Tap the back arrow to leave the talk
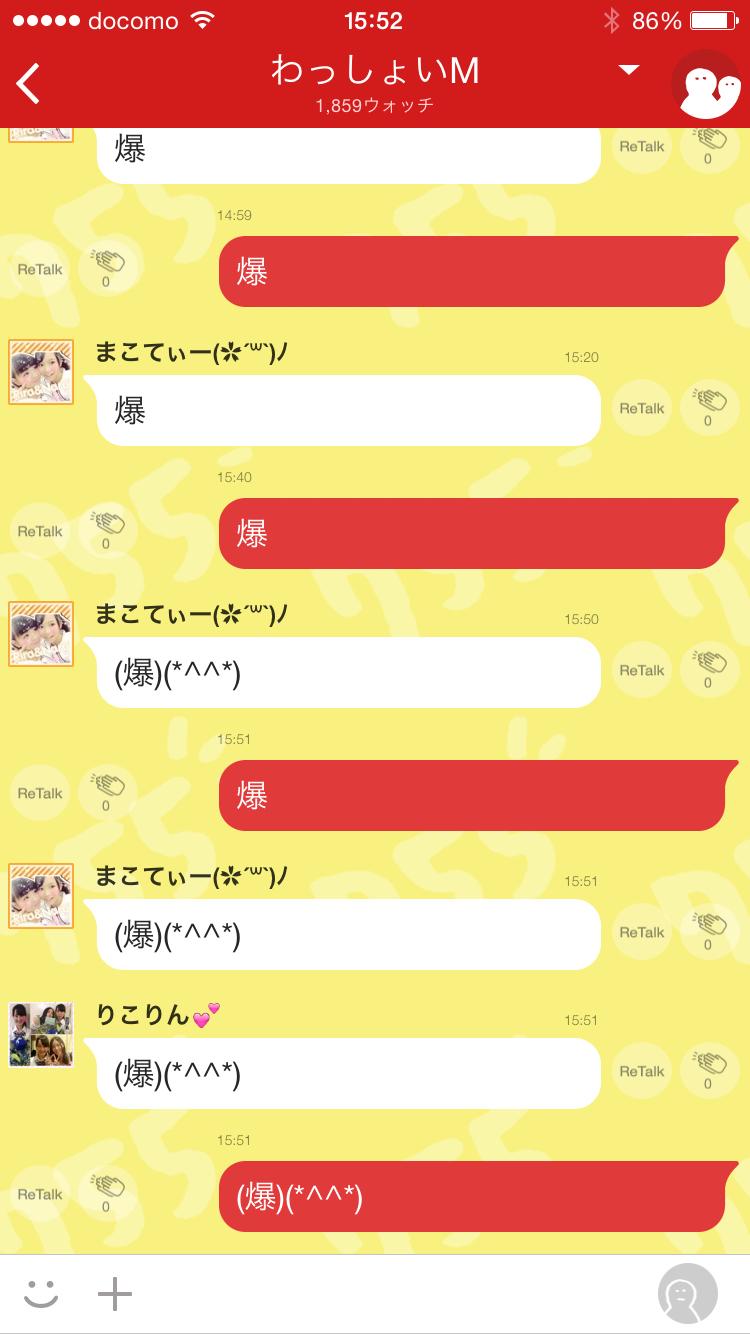The width and height of the screenshot is (750, 1334). click(27, 83)
